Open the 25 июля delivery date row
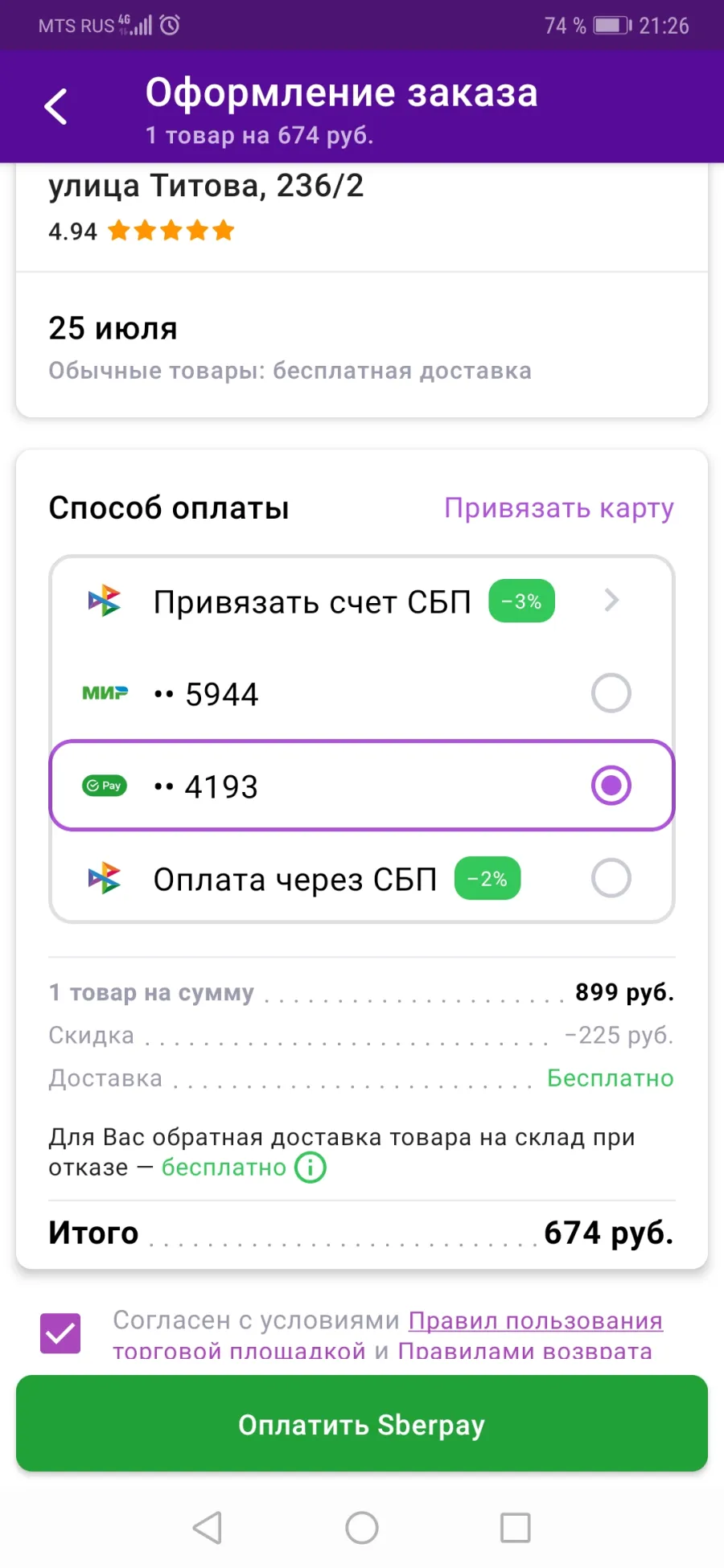The height and width of the screenshot is (1568, 724). 362,346
